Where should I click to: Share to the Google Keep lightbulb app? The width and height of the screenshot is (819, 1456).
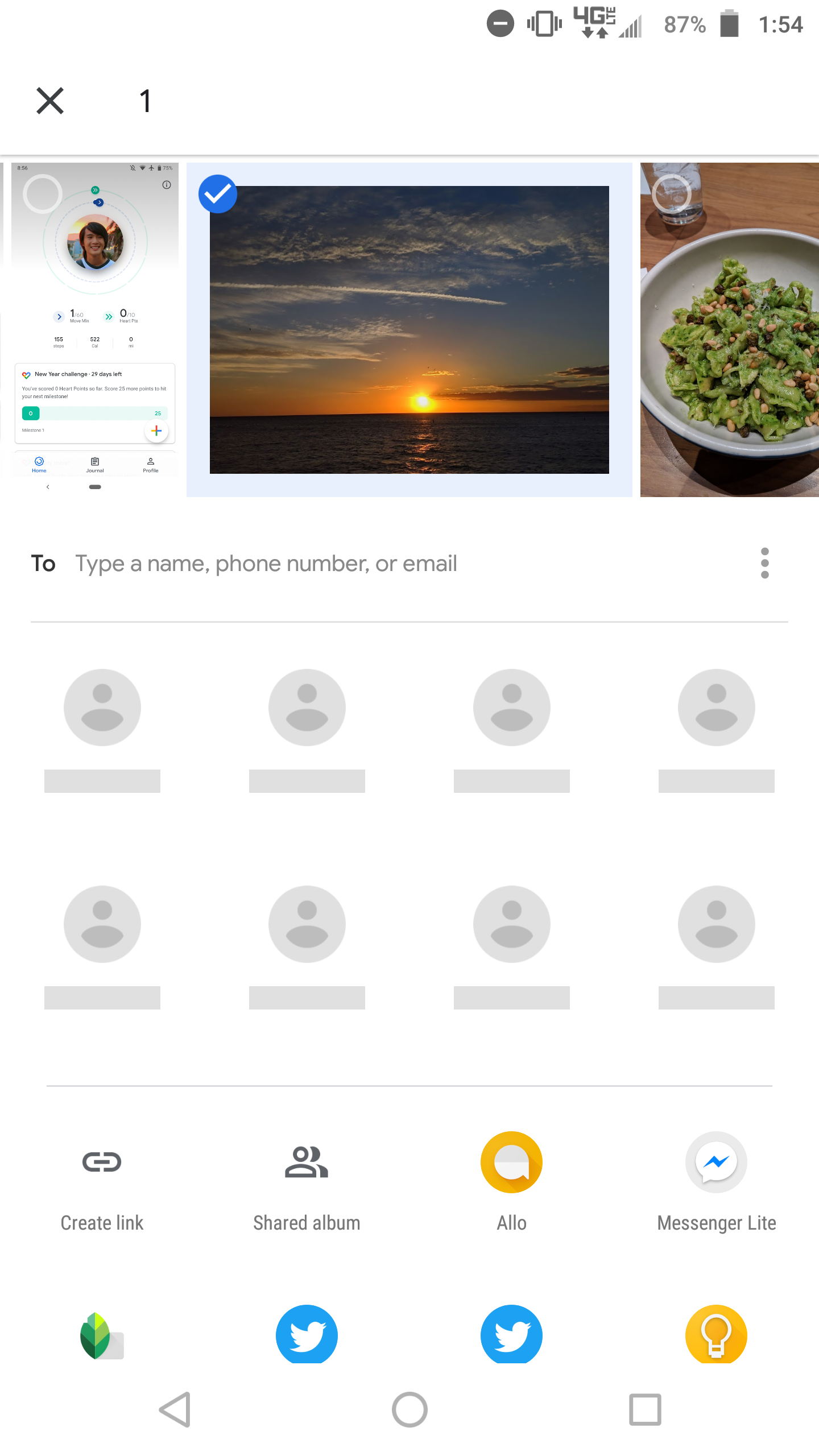pos(717,1334)
